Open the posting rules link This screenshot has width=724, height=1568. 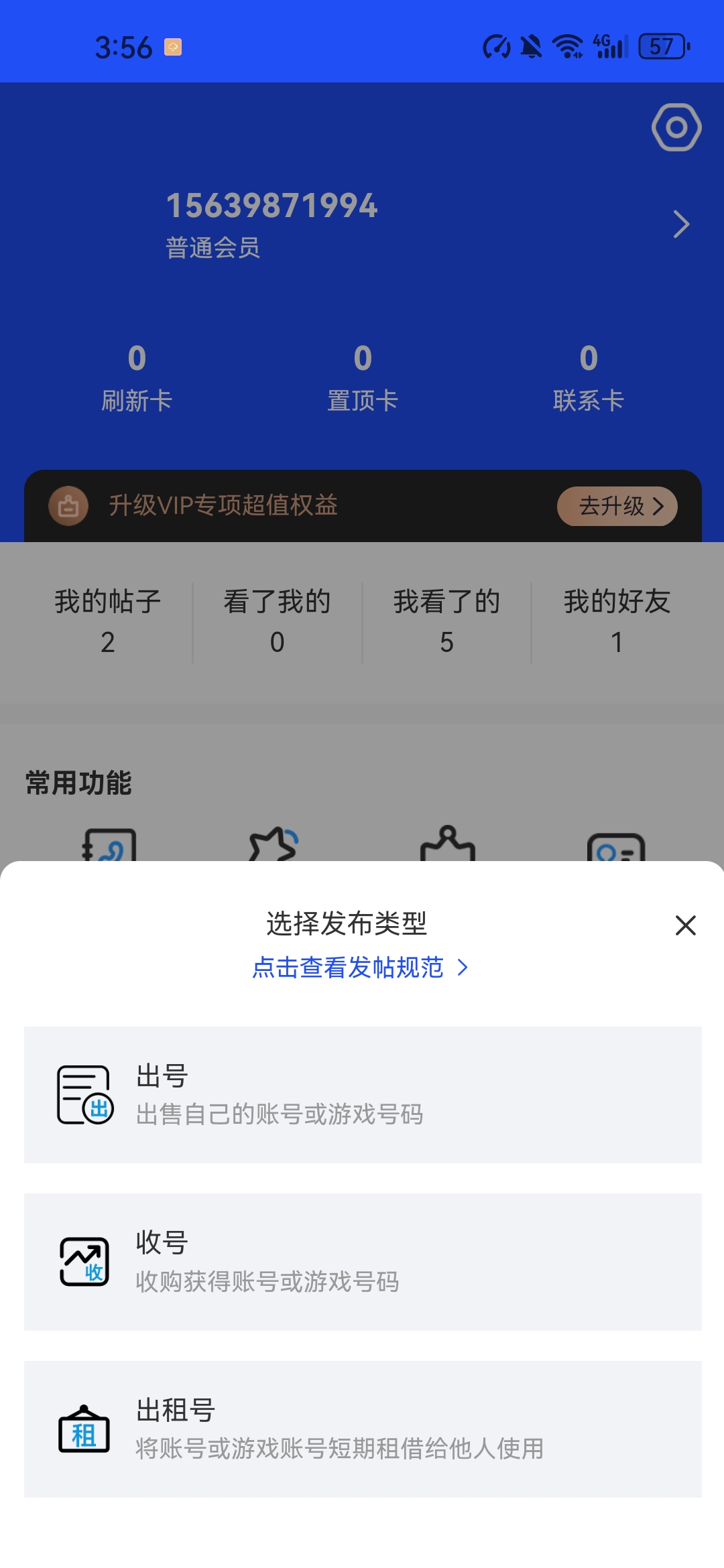click(x=360, y=968)
